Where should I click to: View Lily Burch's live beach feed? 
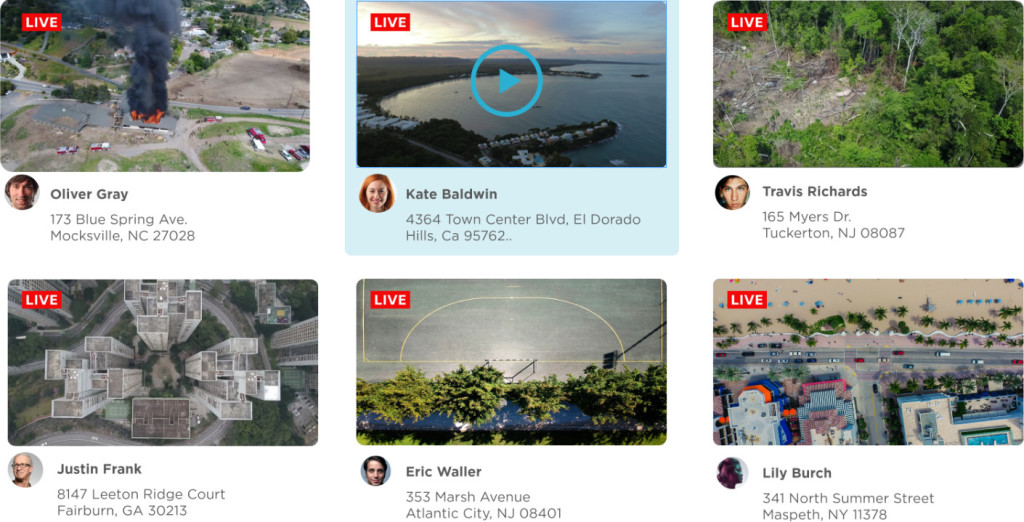(867, 362)
